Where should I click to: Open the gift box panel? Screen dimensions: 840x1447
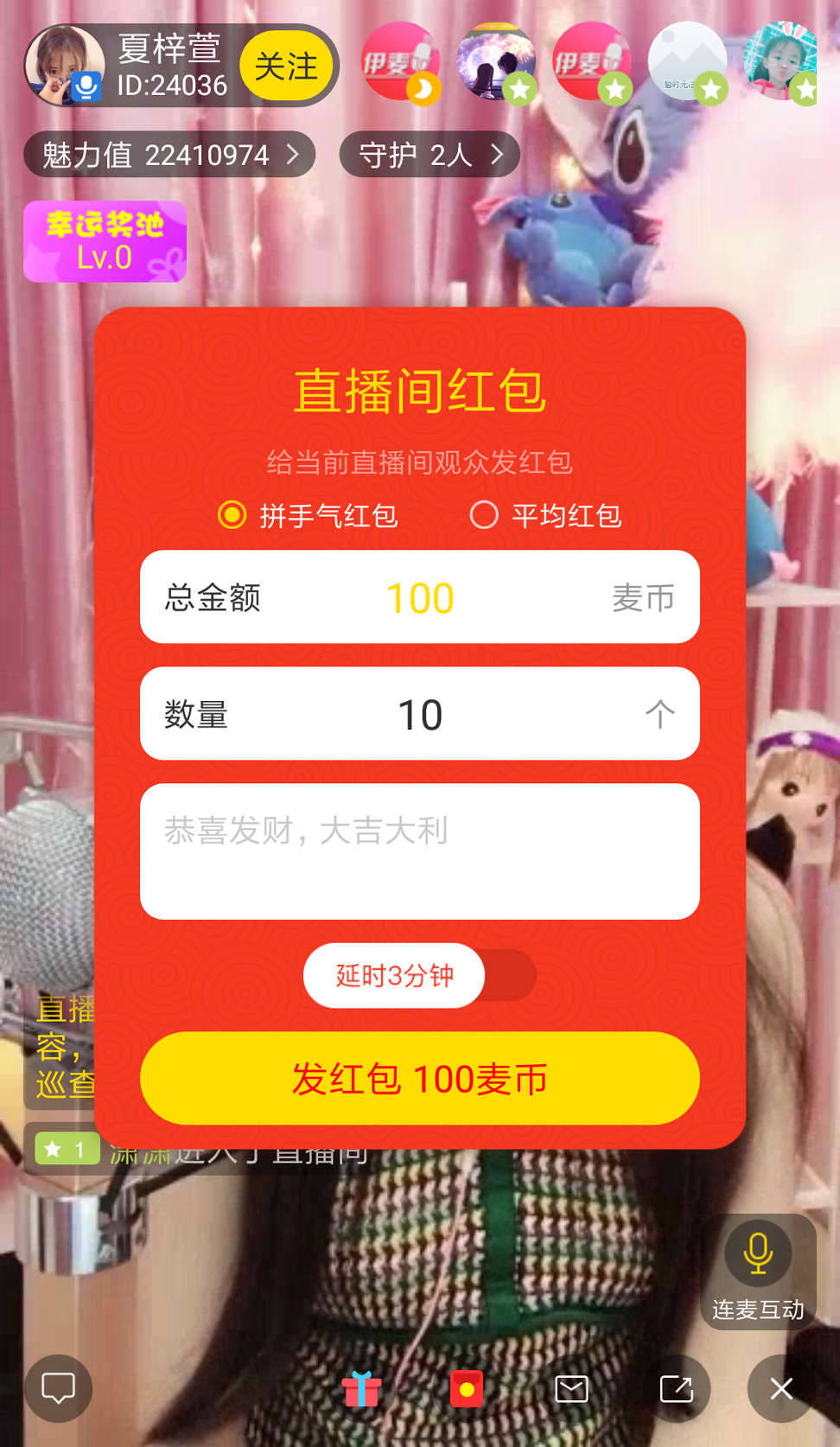pyautogui.click(x=361, y=1389)
